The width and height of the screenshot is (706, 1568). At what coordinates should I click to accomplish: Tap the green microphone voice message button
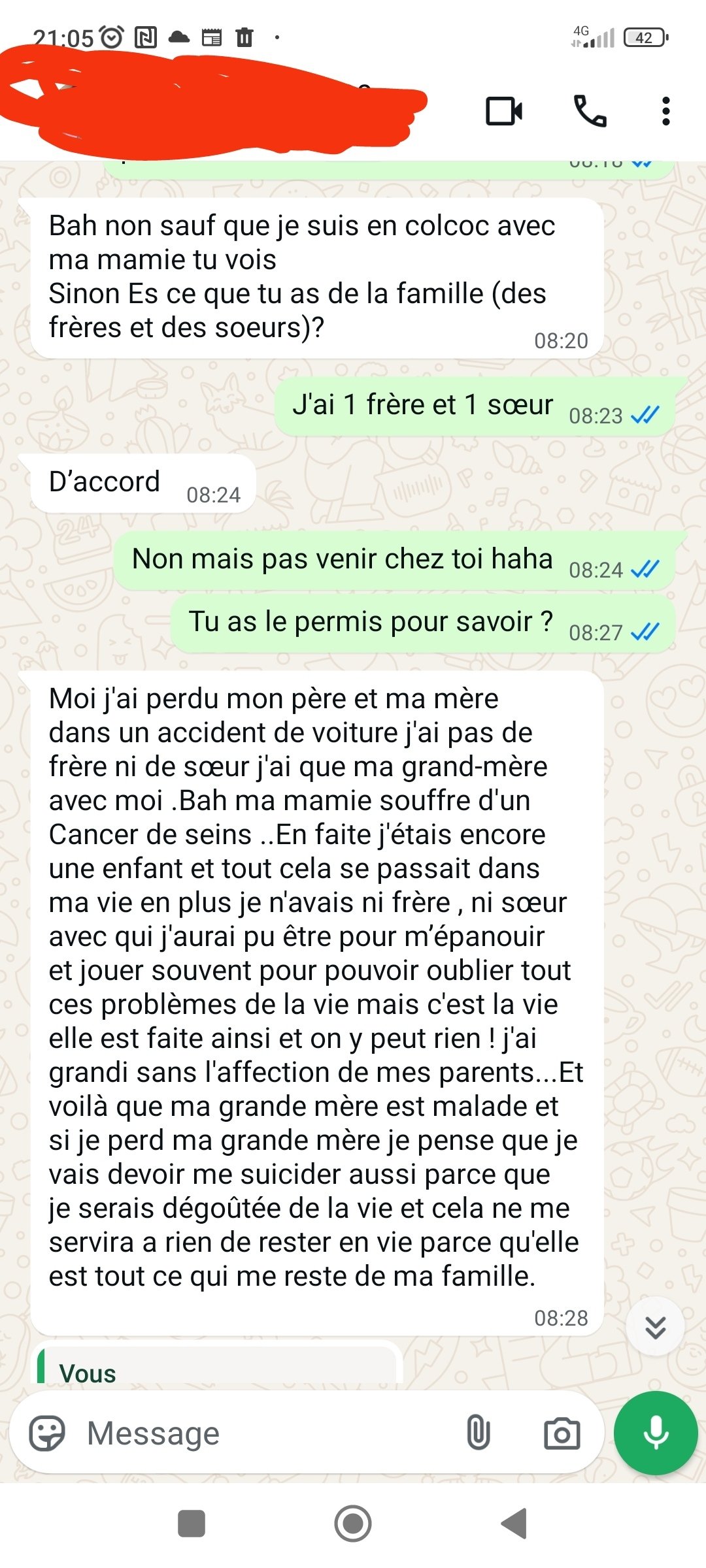click(x=656, y=1433)
